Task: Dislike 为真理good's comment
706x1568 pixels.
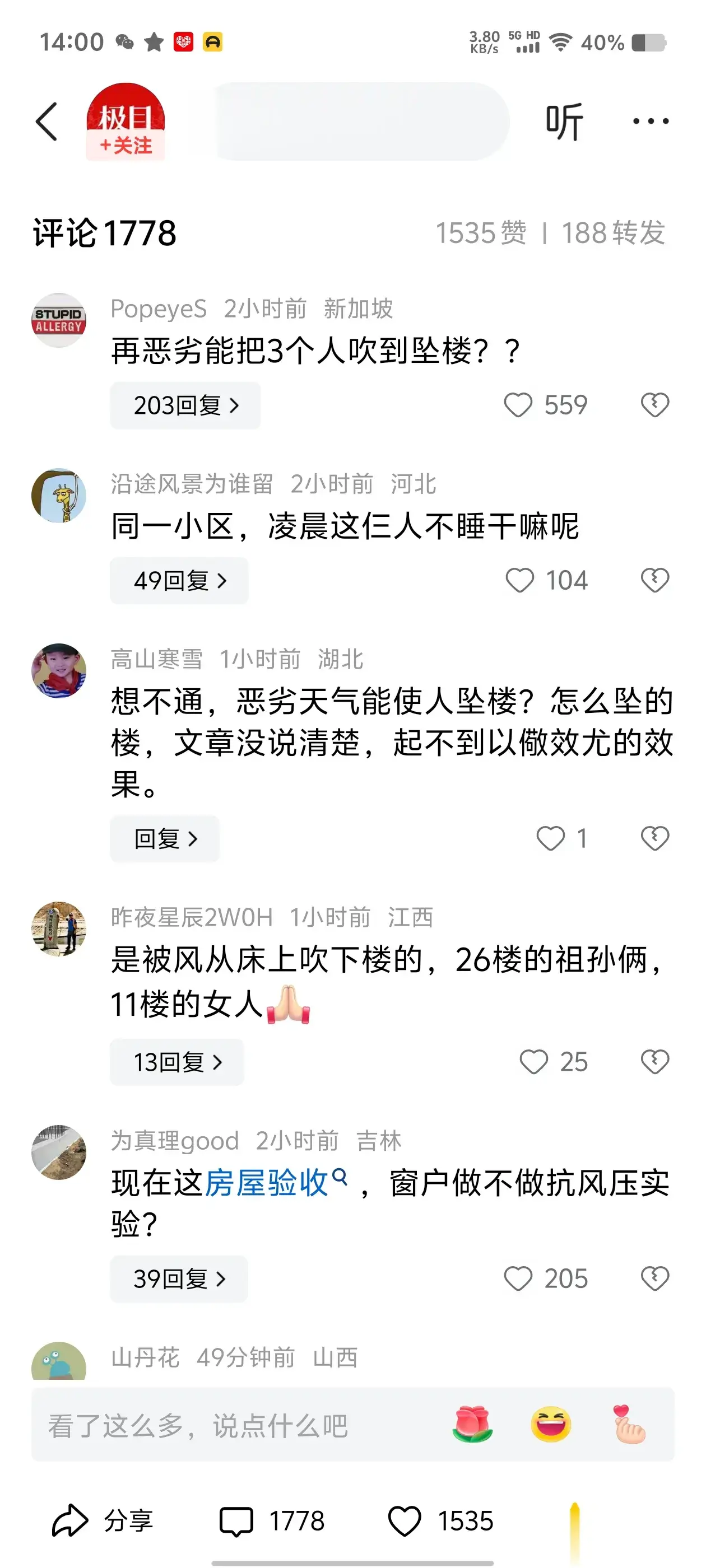Action: point(655,1279)
